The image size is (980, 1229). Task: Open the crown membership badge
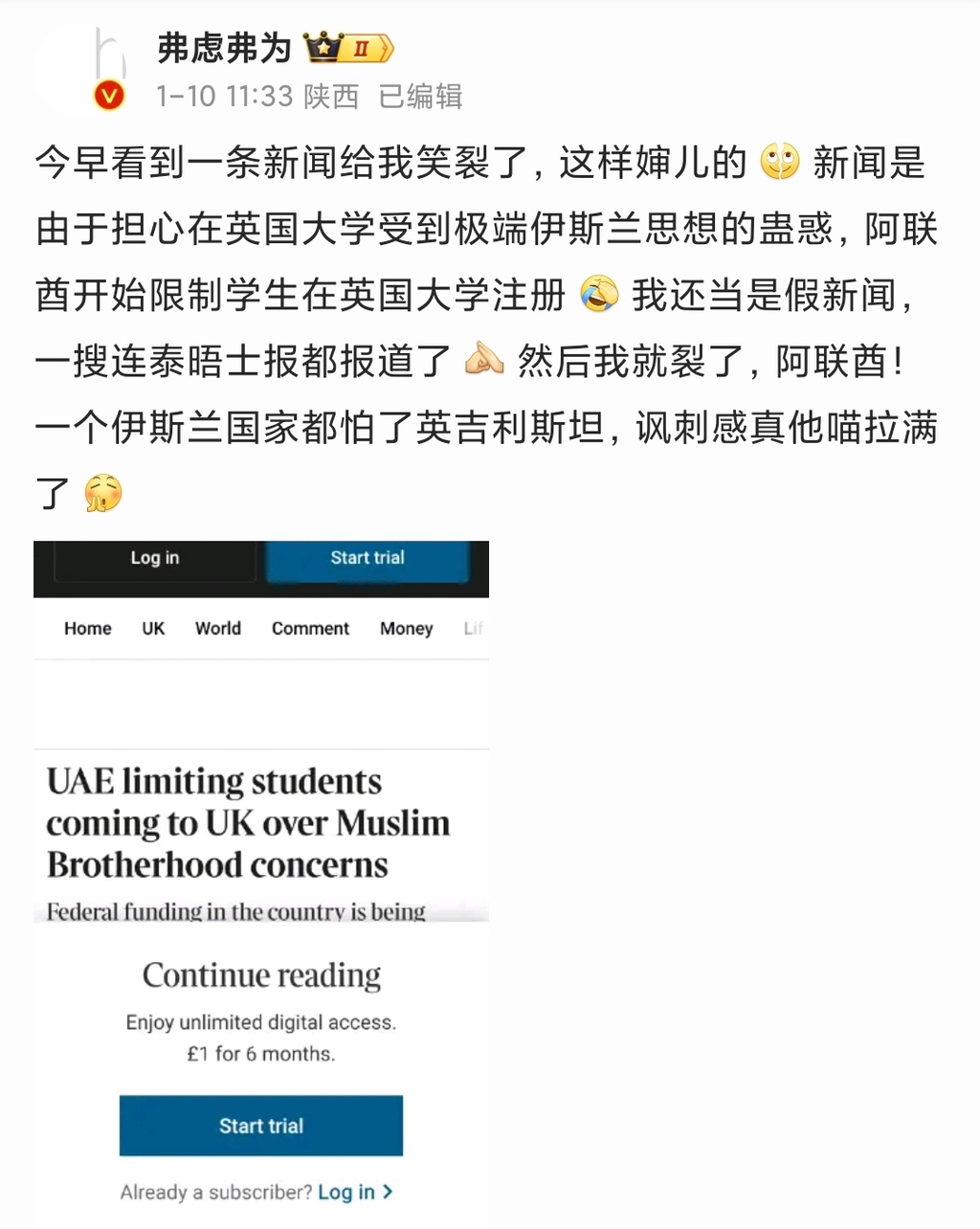[x=348, y=48]
